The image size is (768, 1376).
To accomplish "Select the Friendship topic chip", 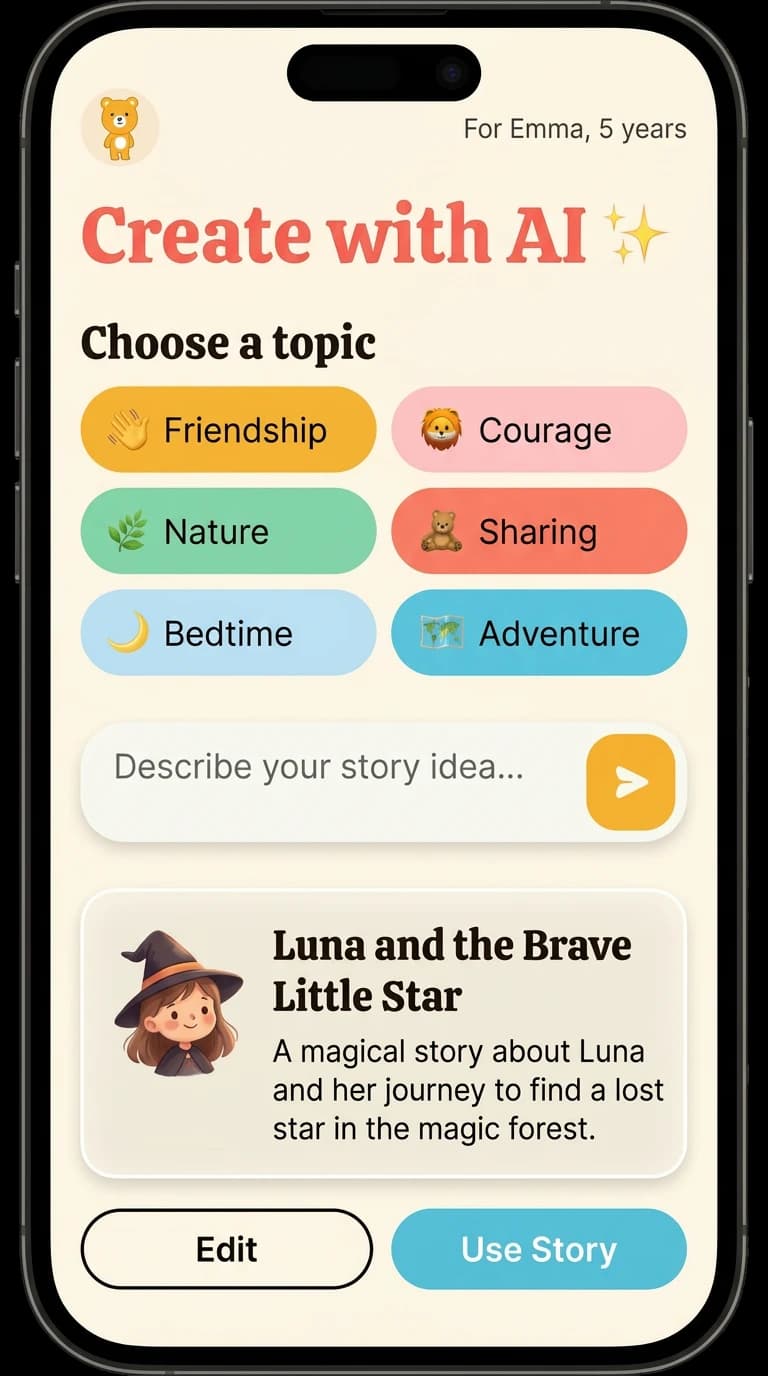I will (228, 429).
